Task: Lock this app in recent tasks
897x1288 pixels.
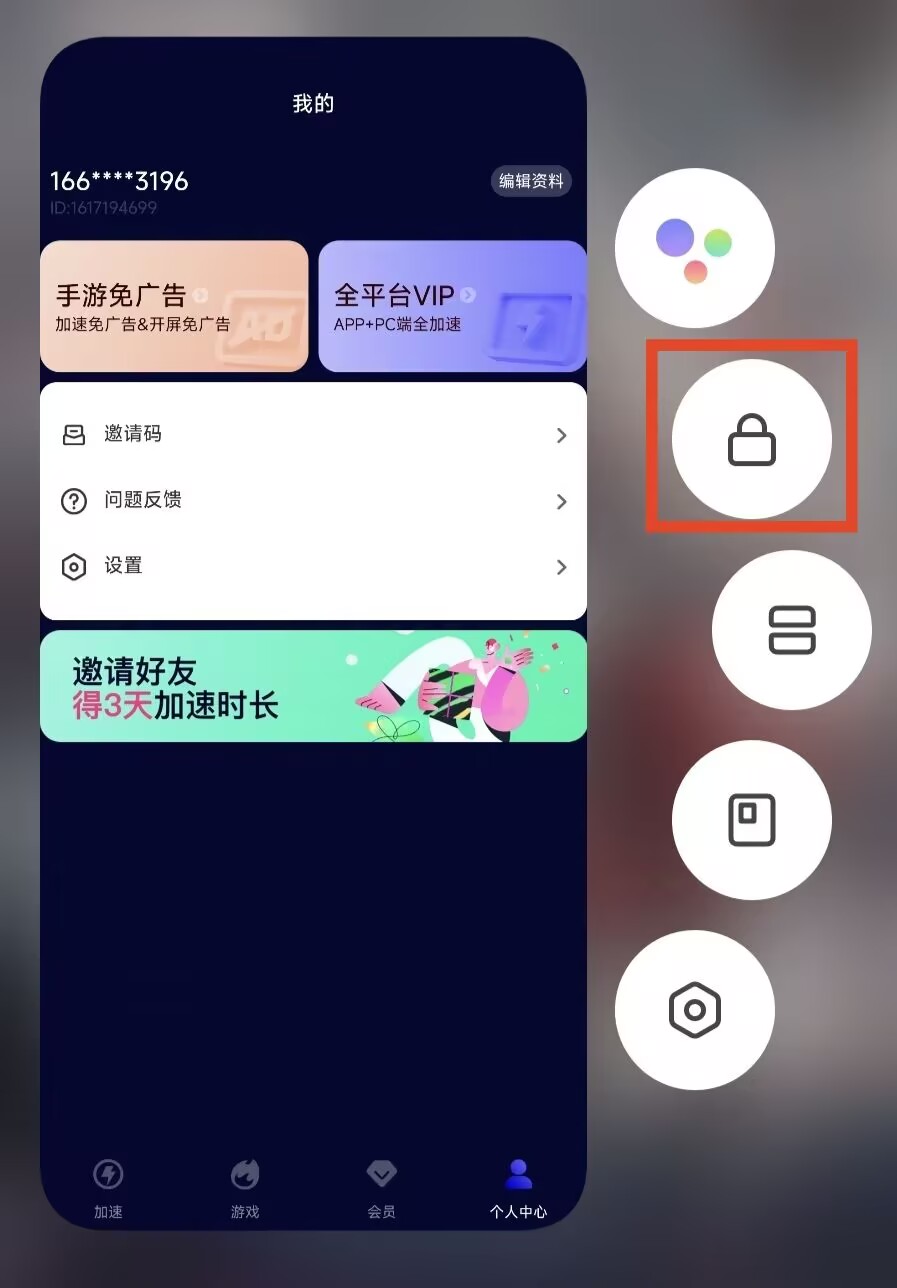Action: [751, 439]
